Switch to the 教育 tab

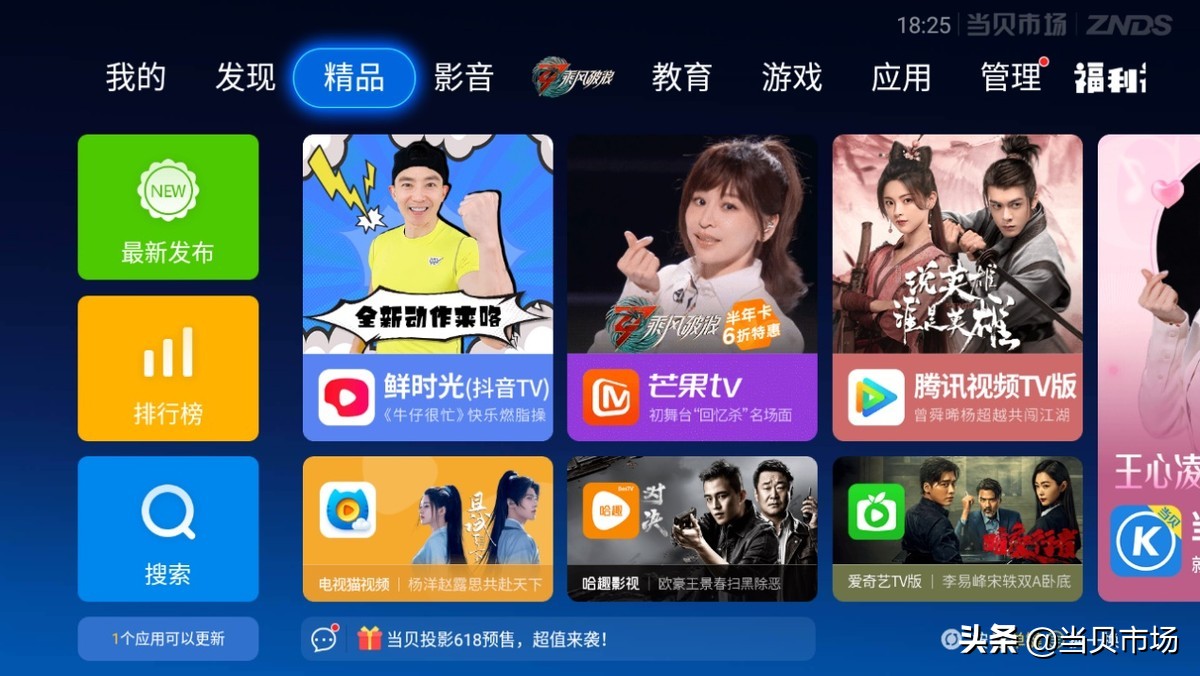(682, 77)
